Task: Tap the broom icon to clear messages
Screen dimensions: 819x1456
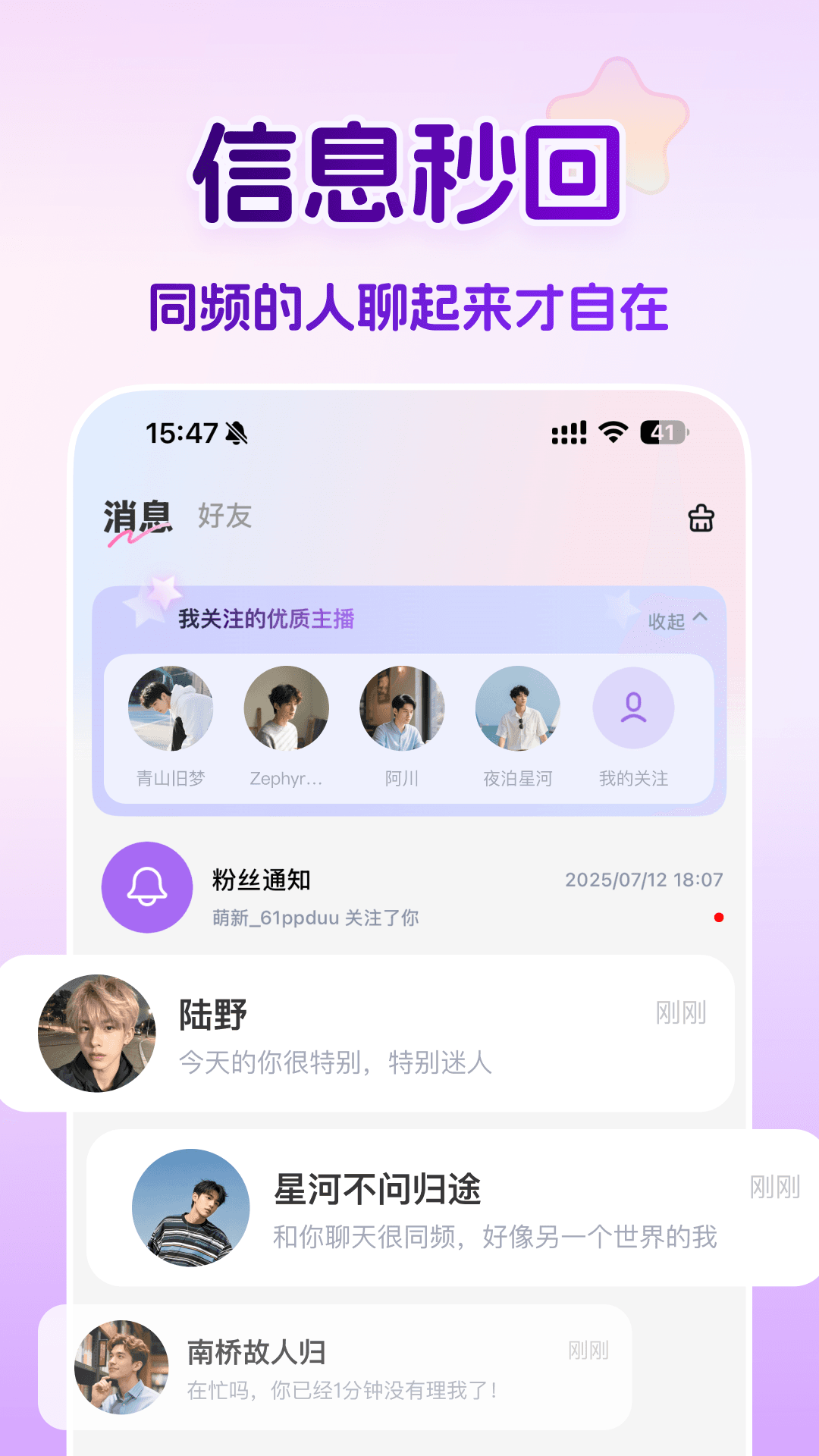Action: click(x=701, y=519)
